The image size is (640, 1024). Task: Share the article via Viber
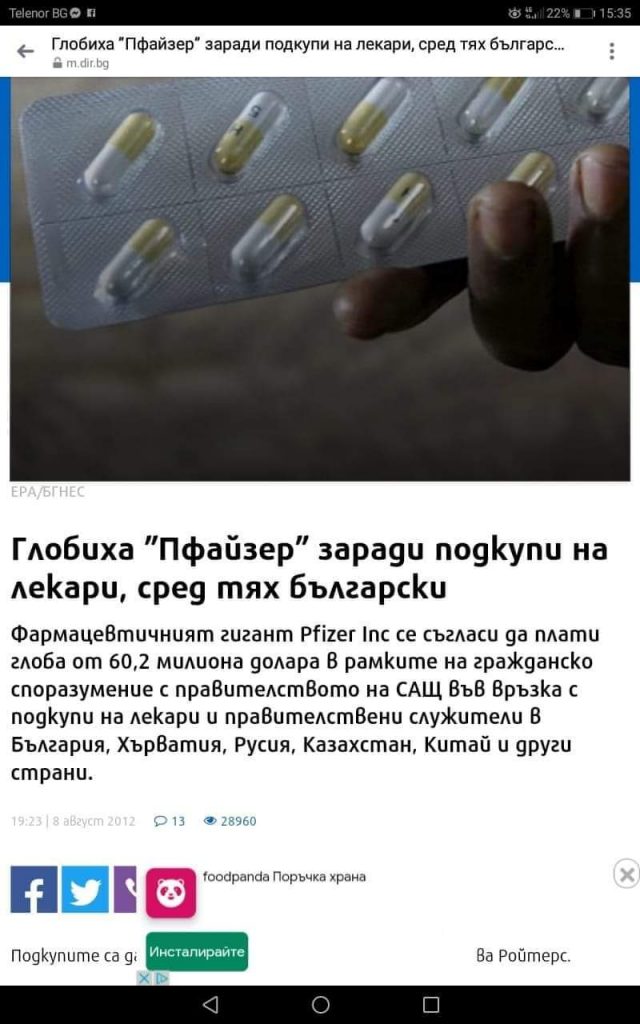(x=124, y=889)
